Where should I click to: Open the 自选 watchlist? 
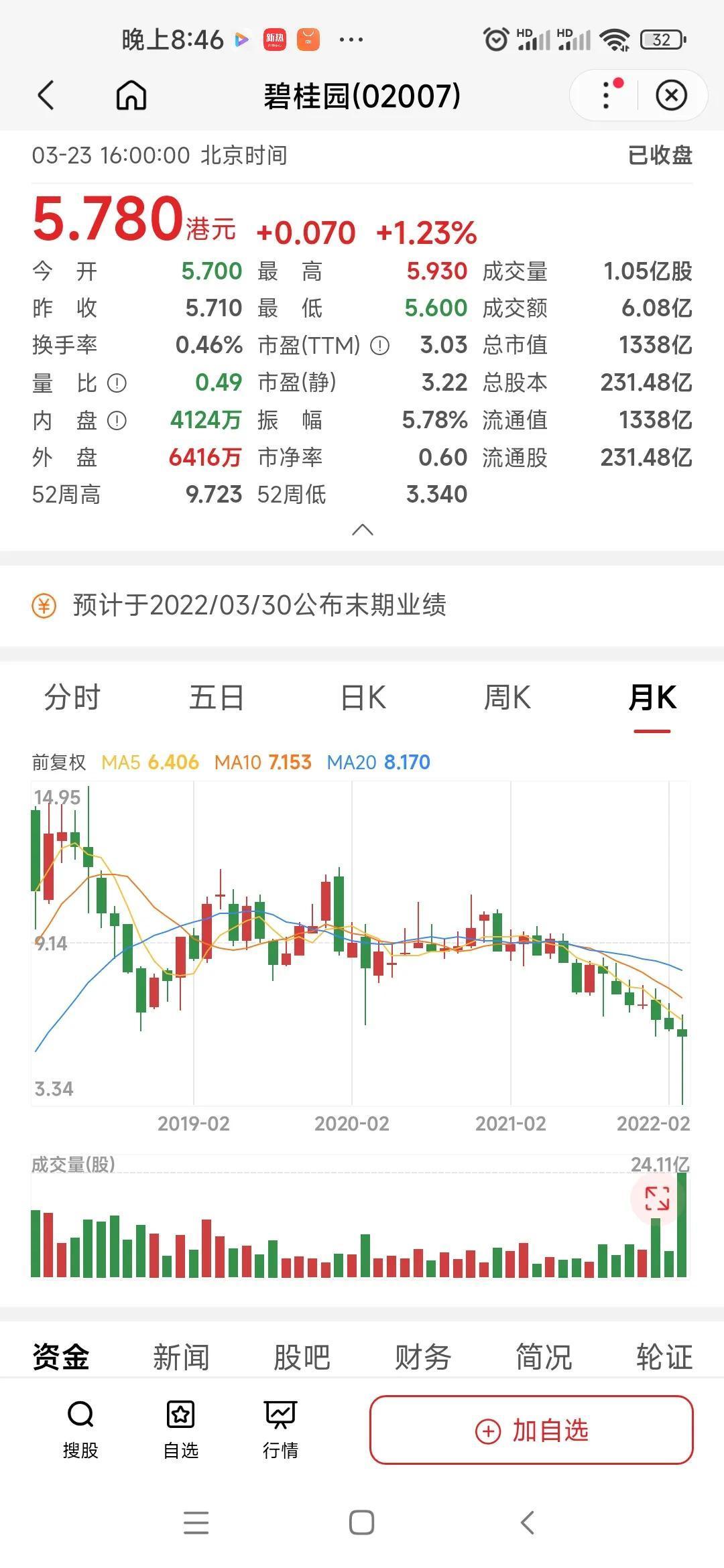tap(181, 1429)
